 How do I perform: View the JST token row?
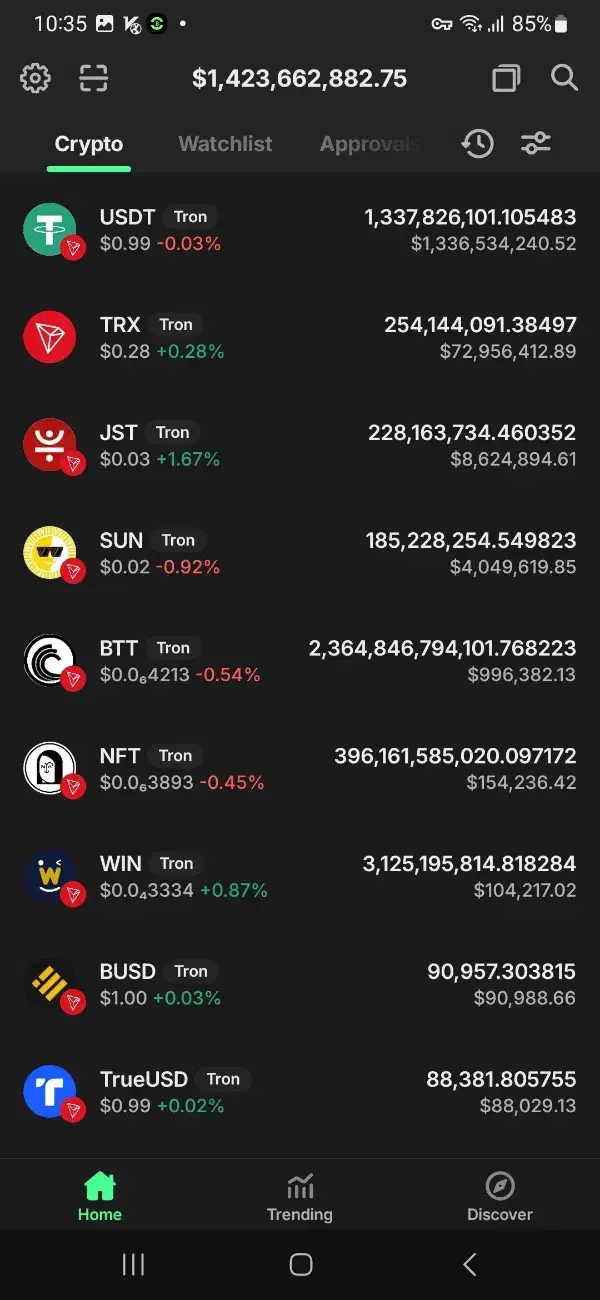pyautogui.click(x=300, y=445)
